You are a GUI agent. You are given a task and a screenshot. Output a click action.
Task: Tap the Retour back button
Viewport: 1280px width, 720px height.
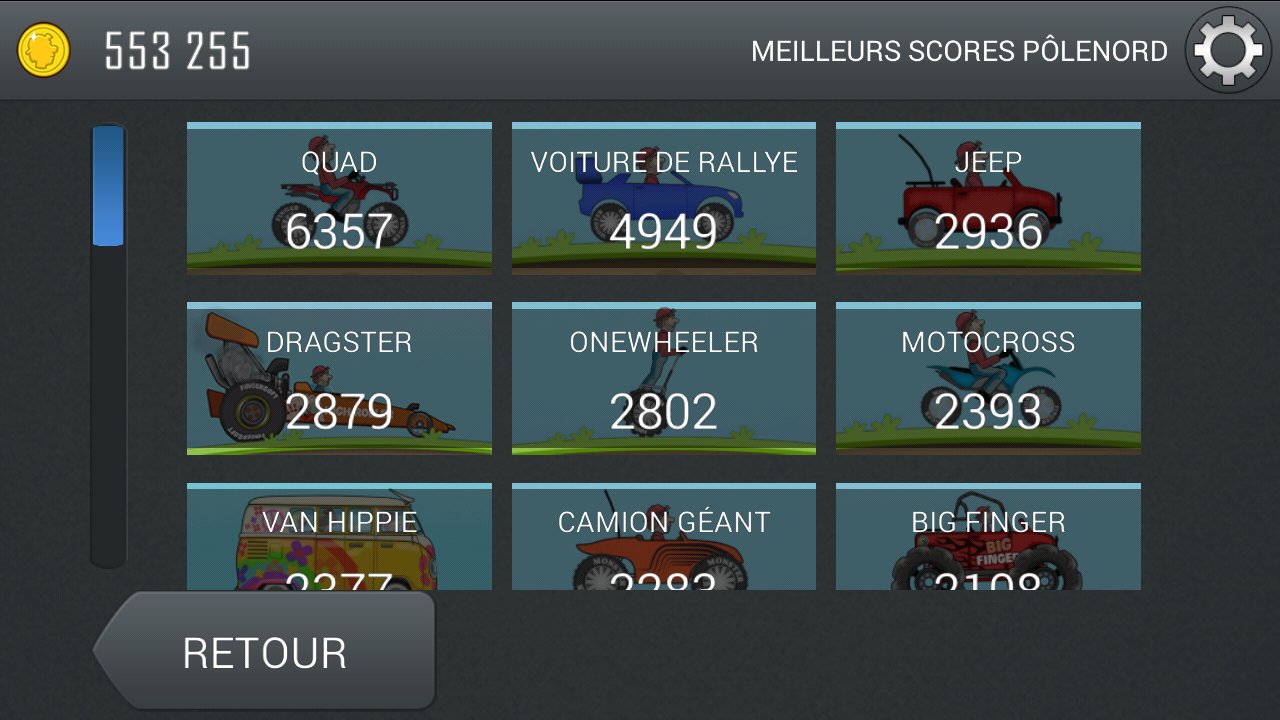pos(266,652)
